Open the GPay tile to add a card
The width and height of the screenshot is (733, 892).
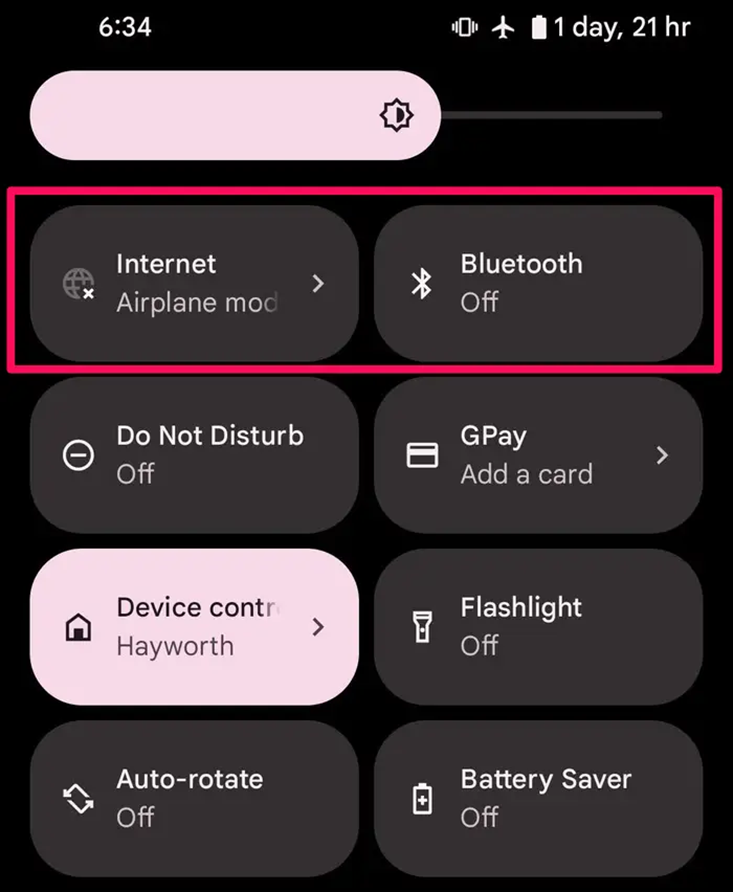click(538, 455)
